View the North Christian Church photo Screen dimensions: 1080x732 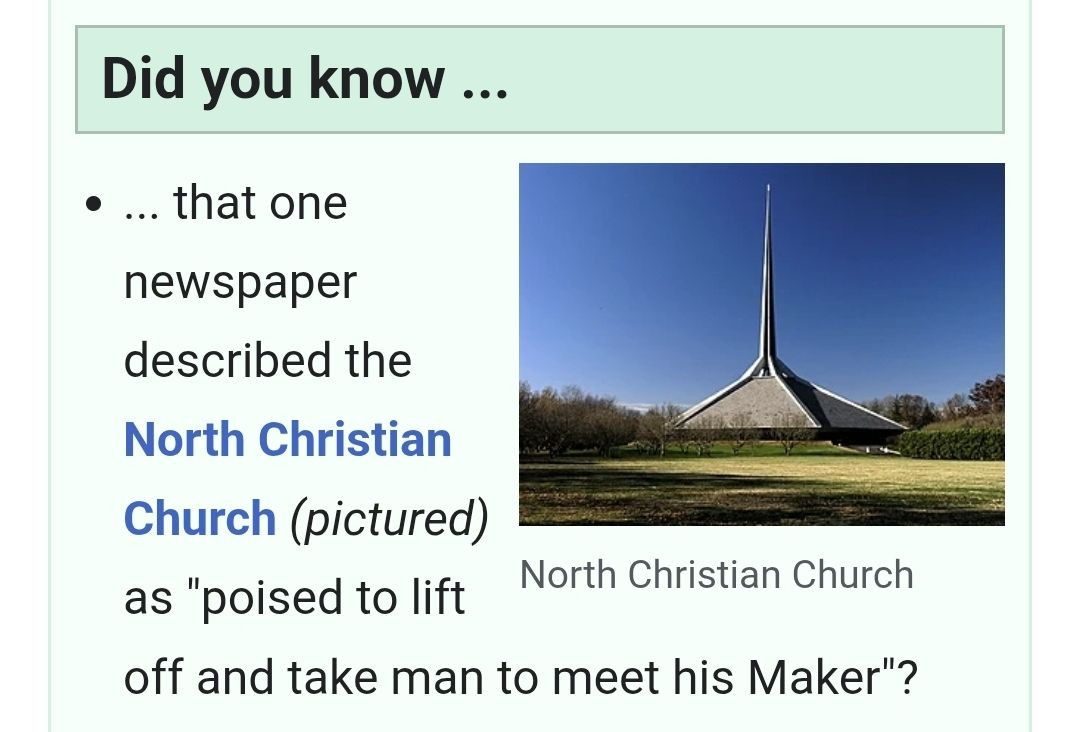coord(761,344)
